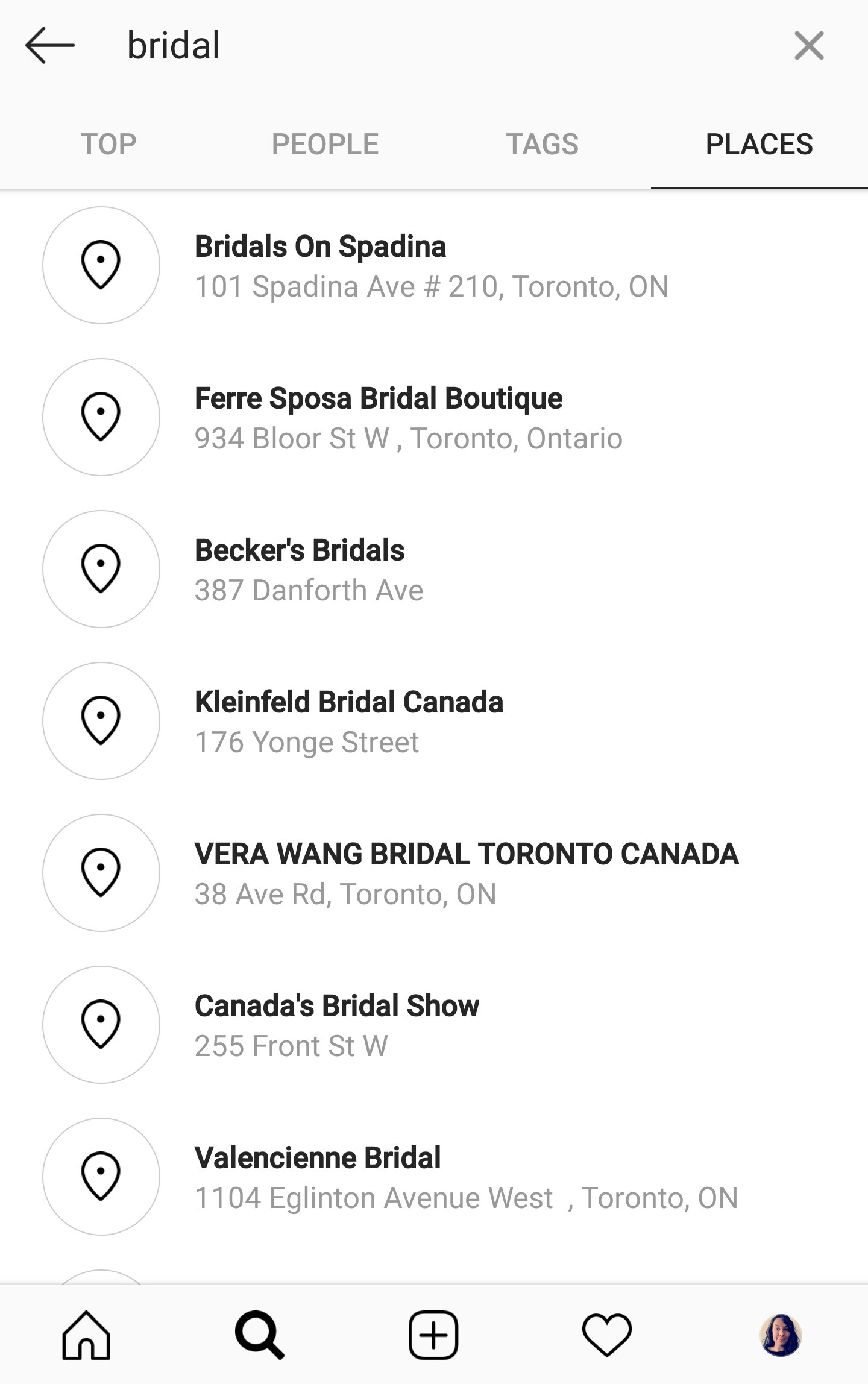The height and width of the screenshot is (1384, 868).
Task: Open Vera Wang Bridal Toronto Canada
Action: pyautogui.click(x=466, y=873)
